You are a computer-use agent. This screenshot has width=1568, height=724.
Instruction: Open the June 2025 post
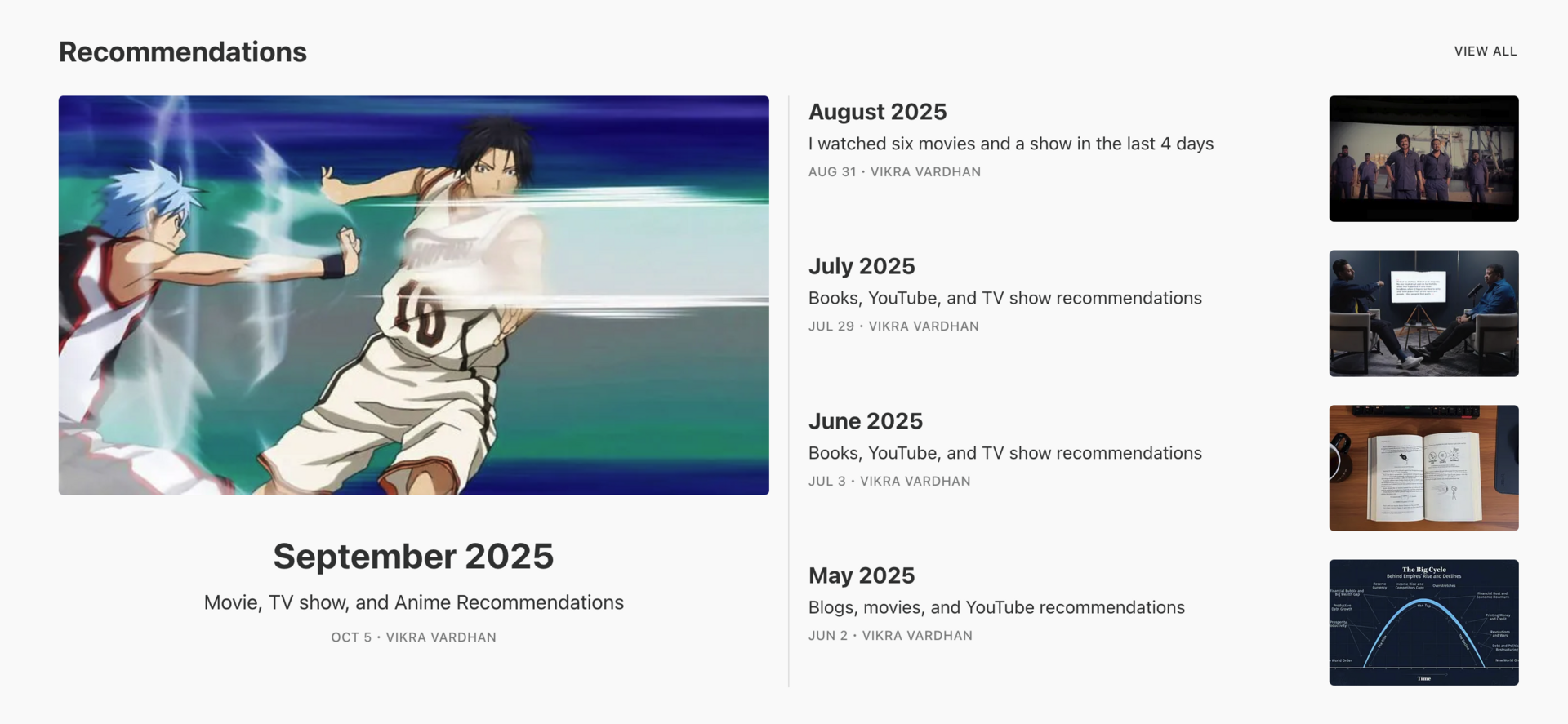point(865,421)
